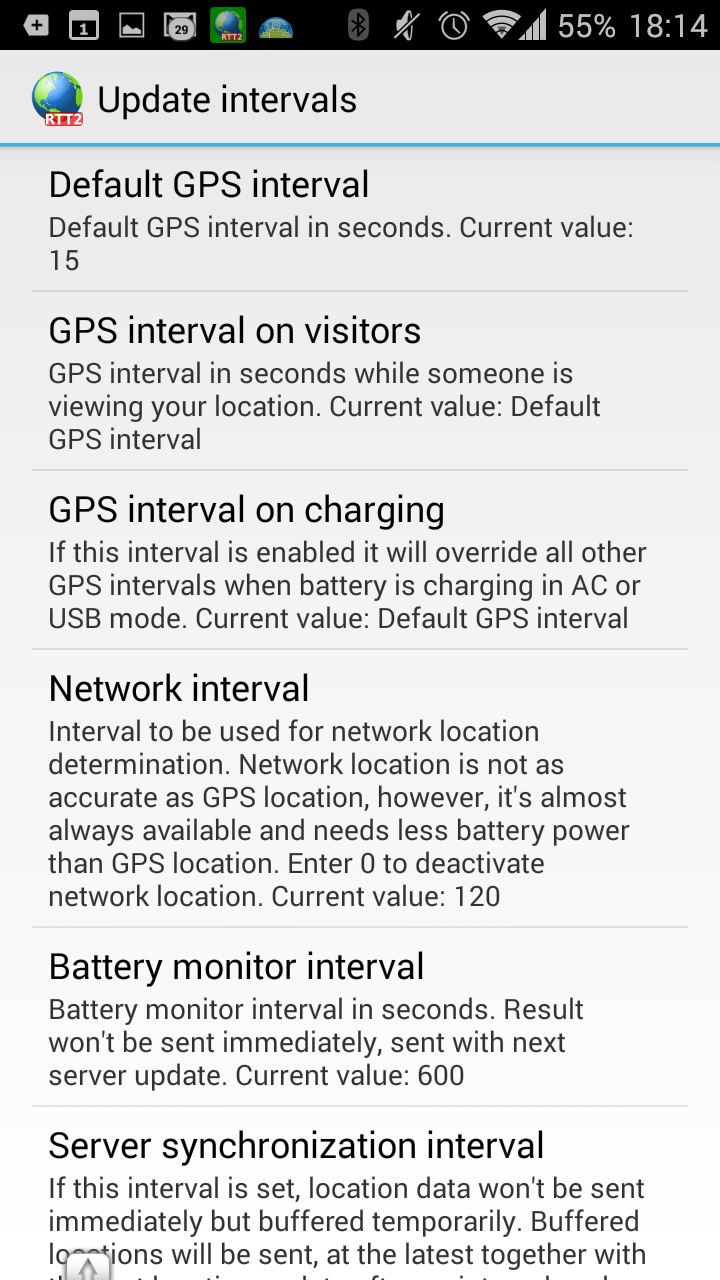This screenshot has height=1280, width=720.
Task: Tap the up-arrow handle in the corner
Action: [x=88, y=1266]
